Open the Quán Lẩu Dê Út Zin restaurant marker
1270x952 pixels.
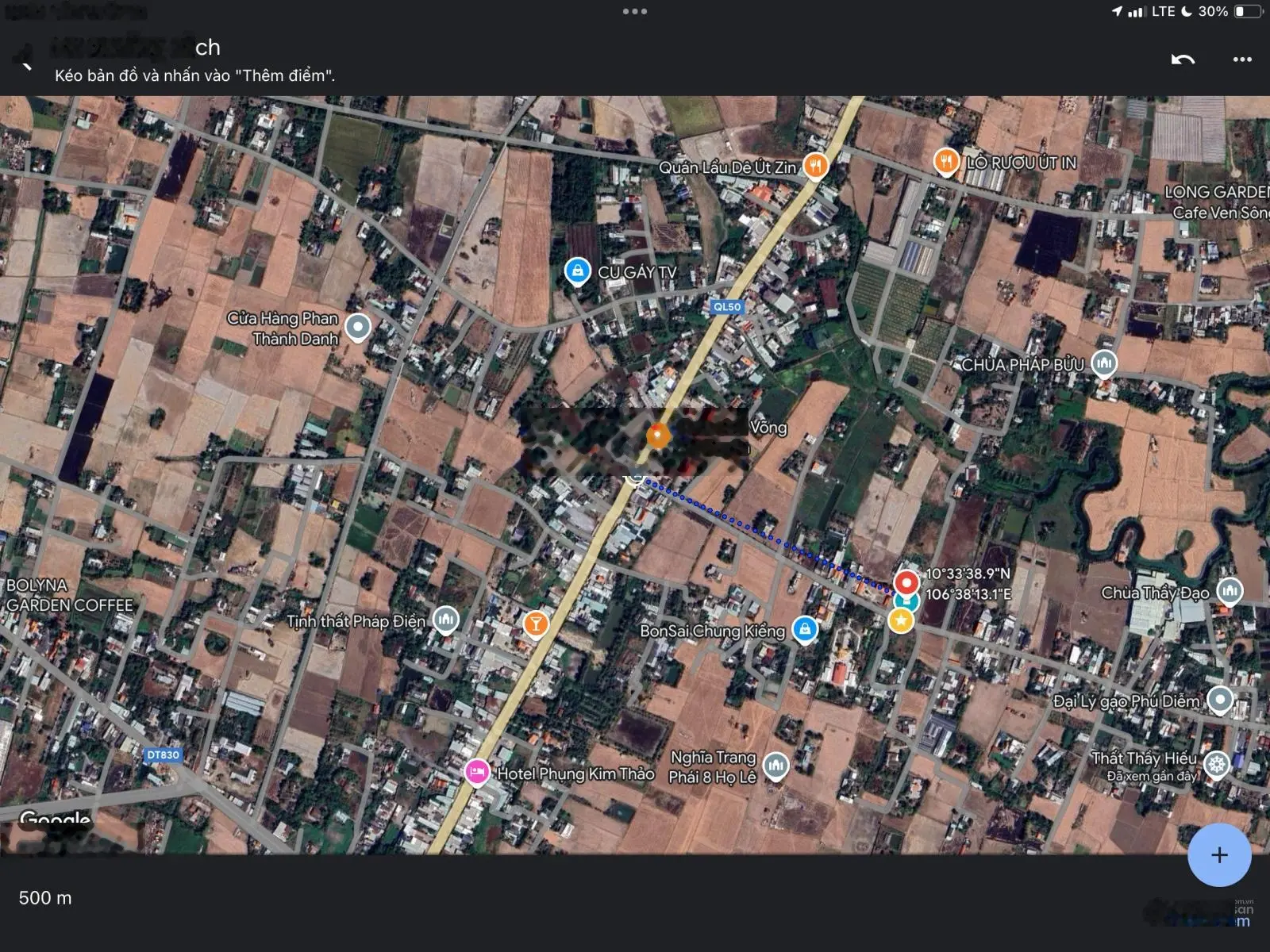815,166
